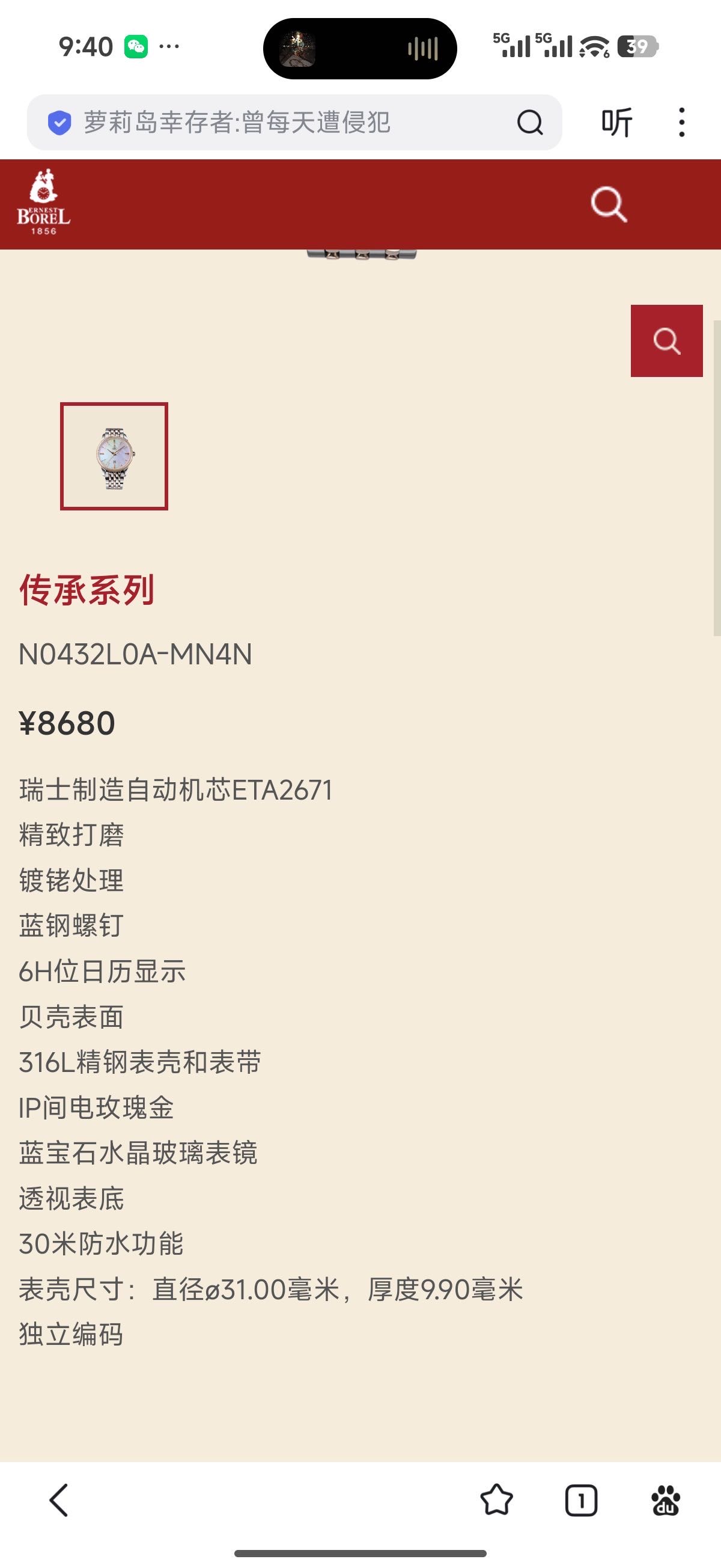Tap the 听 listen button
721x1568 pixels.
coord(616,122)
